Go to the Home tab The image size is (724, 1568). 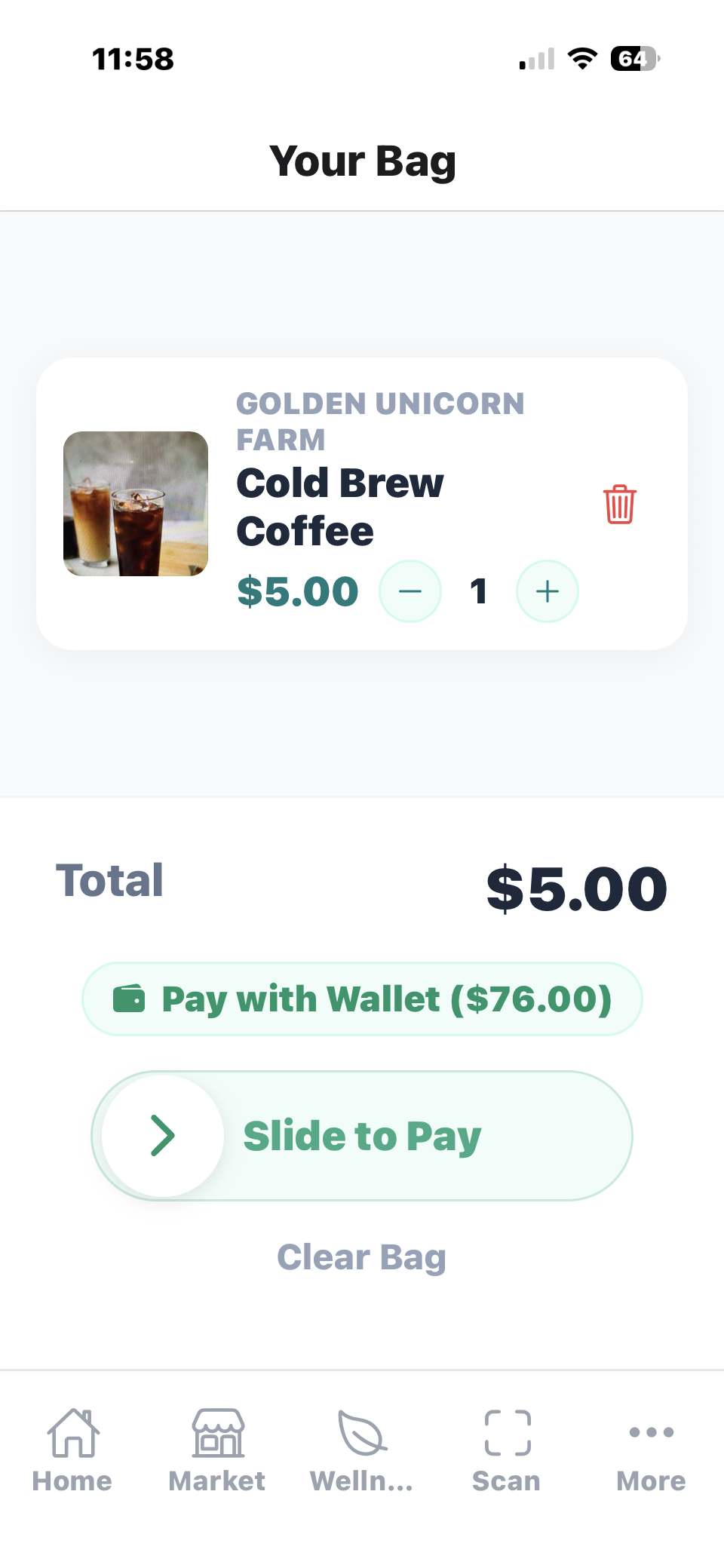tap(72, 1451)
